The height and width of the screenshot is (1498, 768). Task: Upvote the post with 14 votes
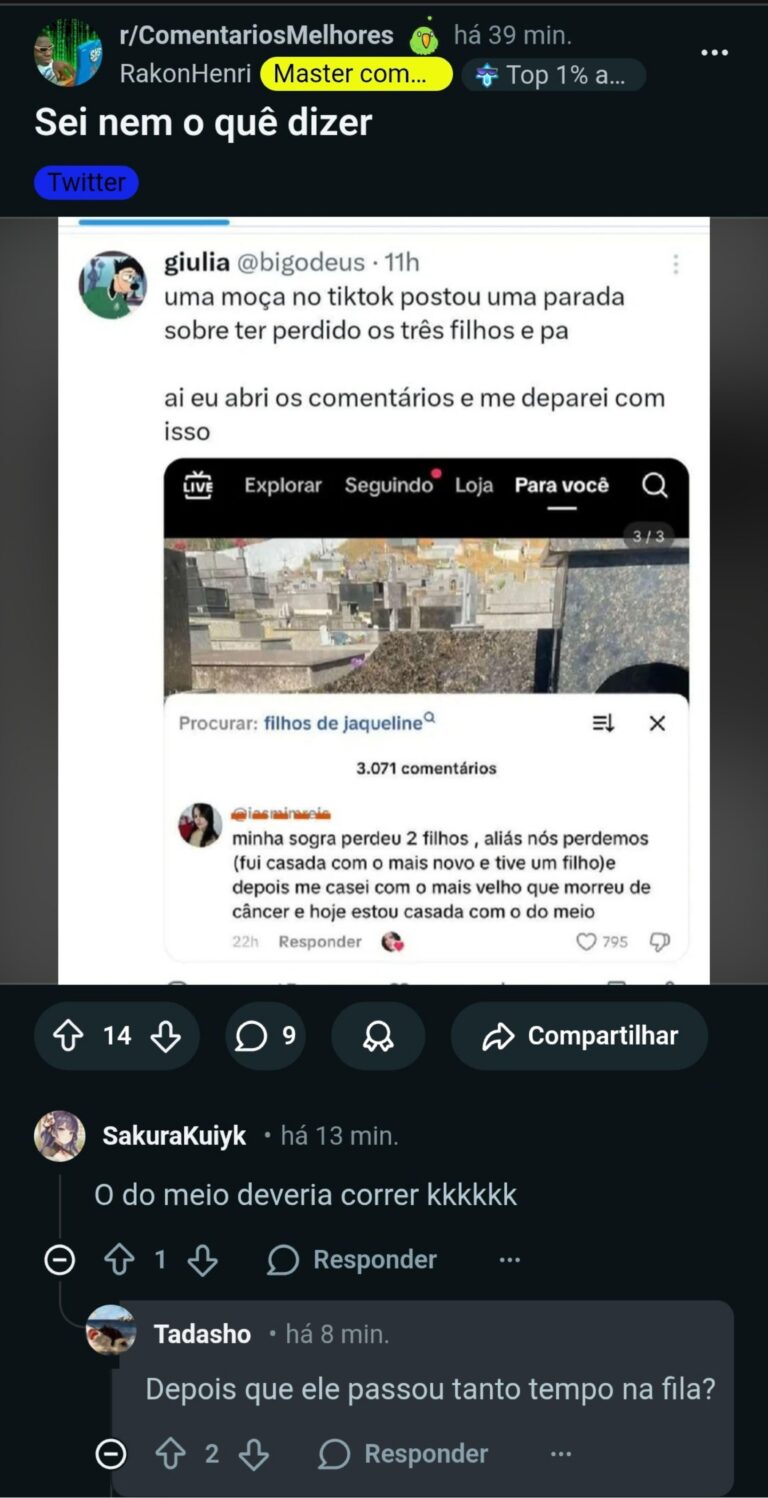tap(69, 1036)
